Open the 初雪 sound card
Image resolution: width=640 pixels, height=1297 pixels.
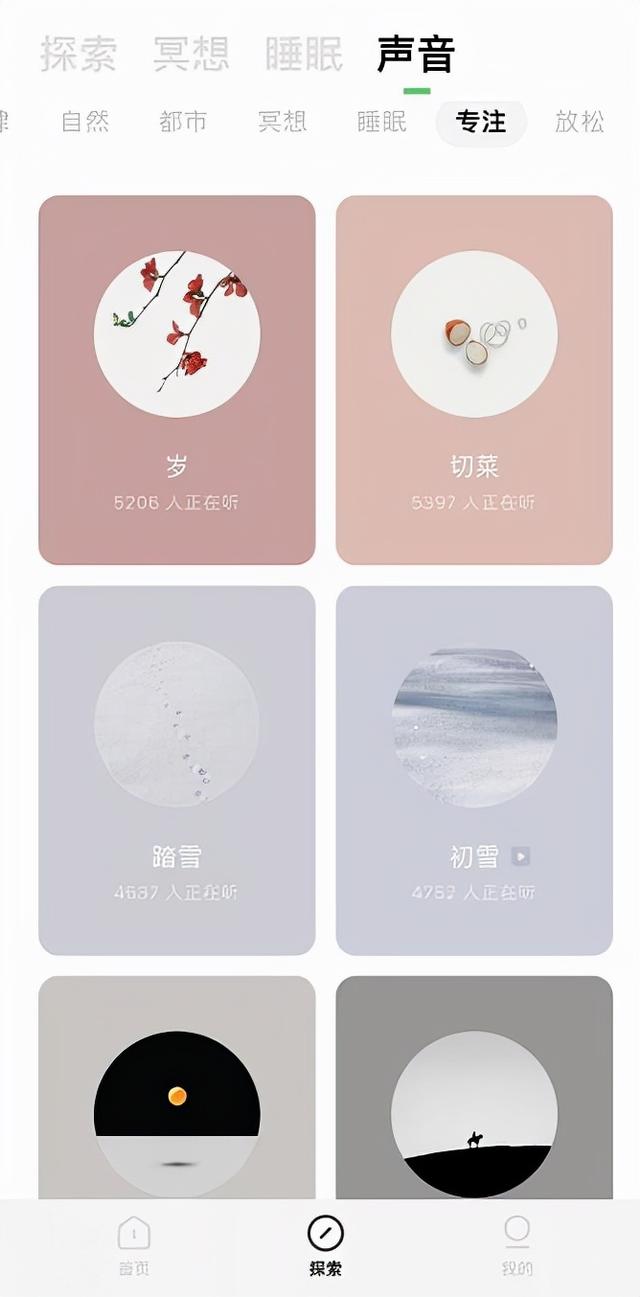coord(474,770)
